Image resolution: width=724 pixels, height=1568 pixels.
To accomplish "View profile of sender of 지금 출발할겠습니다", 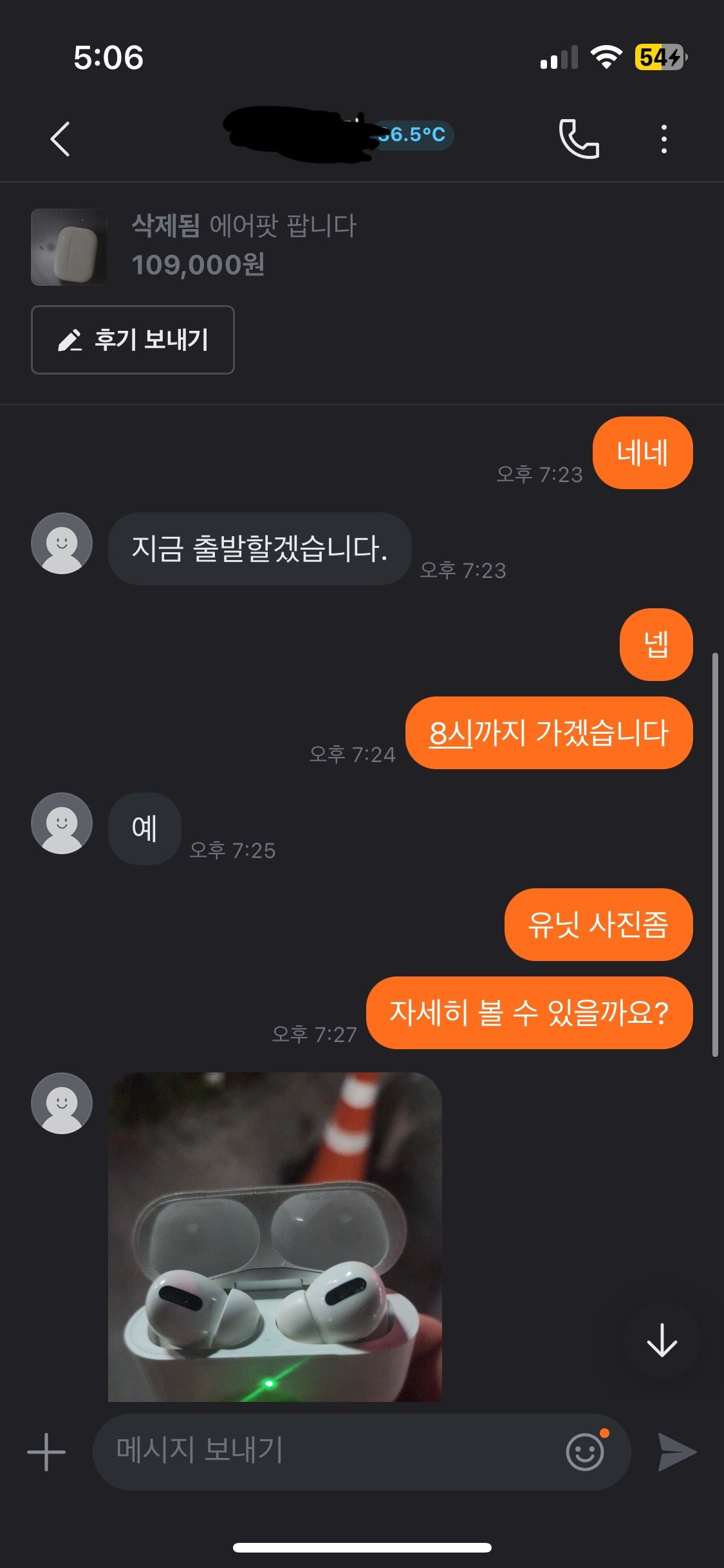I will [62, 543].
